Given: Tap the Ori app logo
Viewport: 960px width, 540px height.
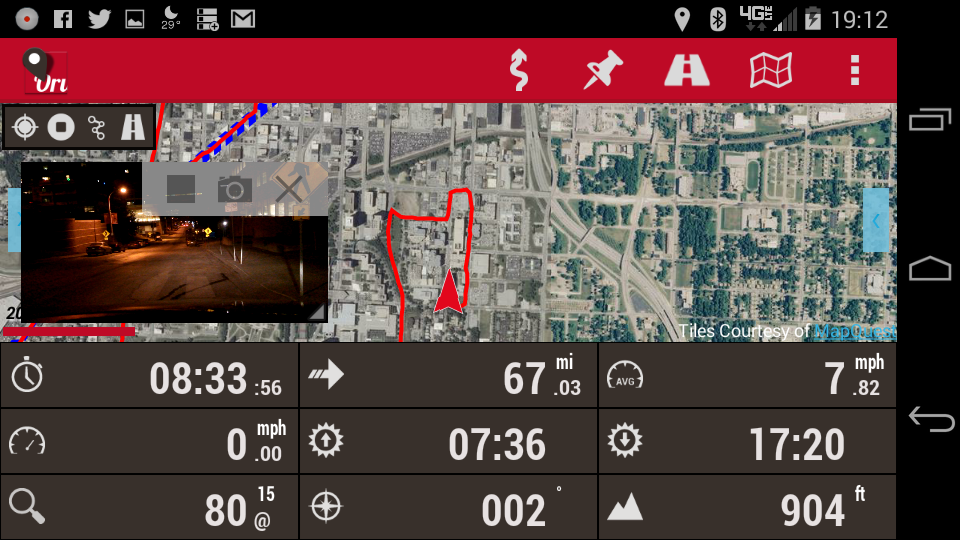Looking at the screenshot, I should [x=46, y=70].
